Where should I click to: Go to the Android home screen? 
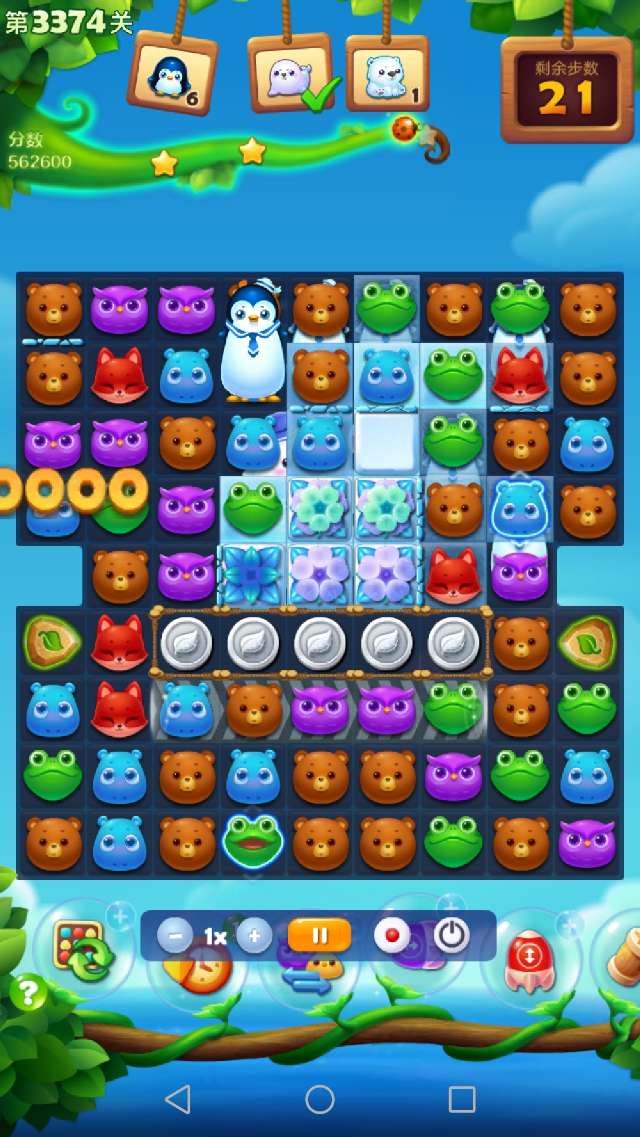tap(320, 1100)
